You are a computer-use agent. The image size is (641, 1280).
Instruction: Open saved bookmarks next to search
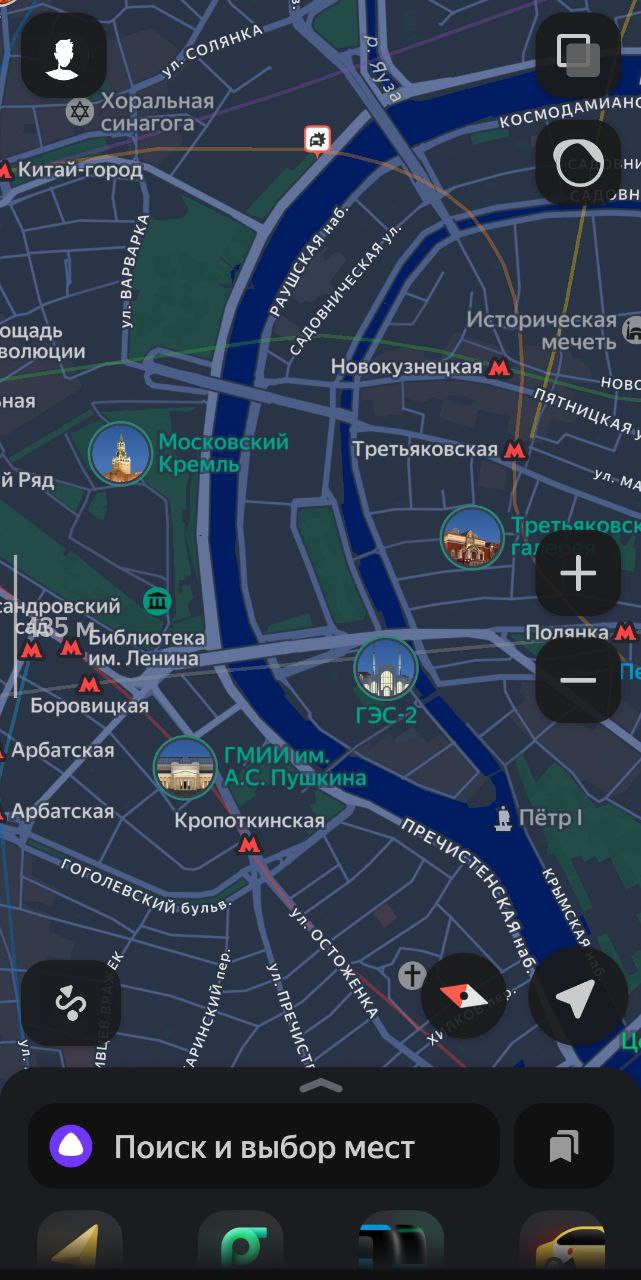(564, 1146)
